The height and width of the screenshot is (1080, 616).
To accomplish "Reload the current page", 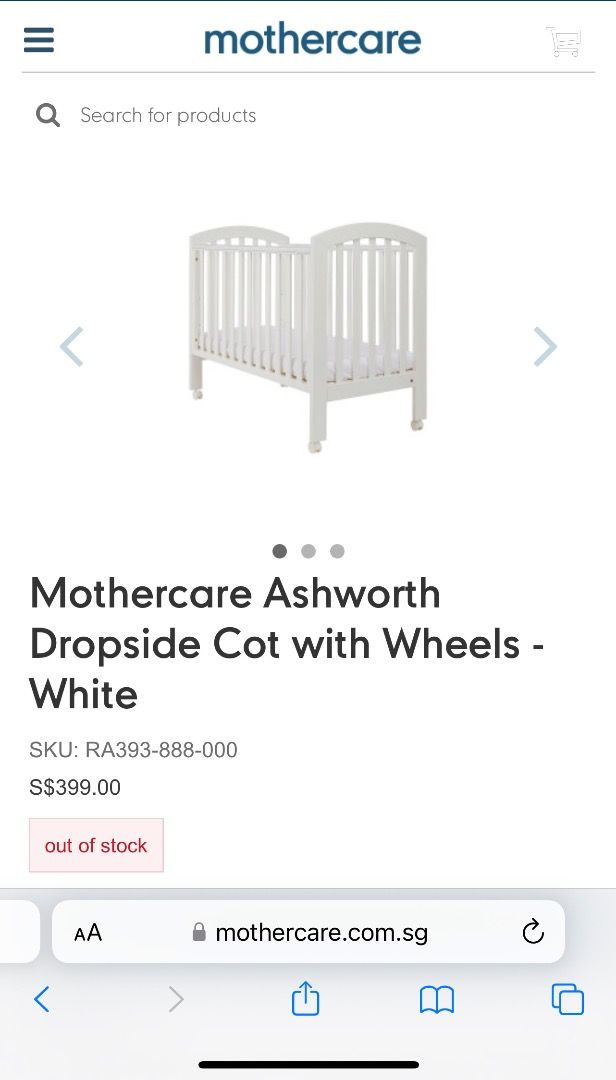I will (533, 933).
